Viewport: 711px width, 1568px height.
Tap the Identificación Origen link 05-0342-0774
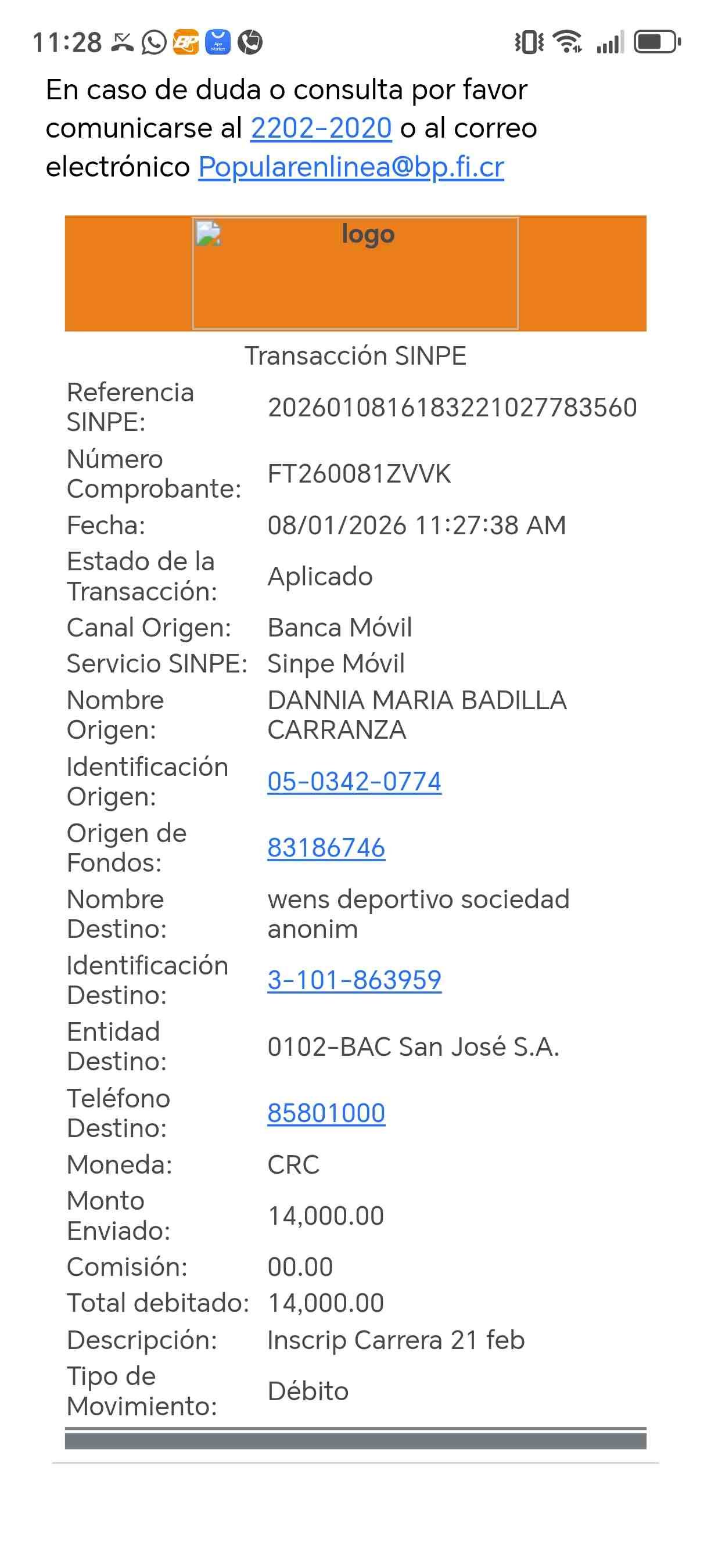354,782
